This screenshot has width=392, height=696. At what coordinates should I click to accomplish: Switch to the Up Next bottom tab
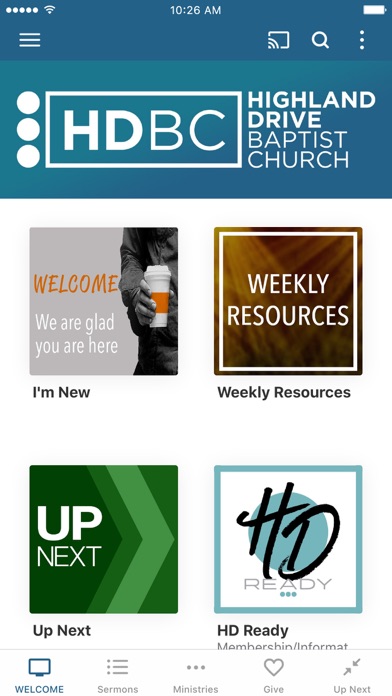pos(352,675)
